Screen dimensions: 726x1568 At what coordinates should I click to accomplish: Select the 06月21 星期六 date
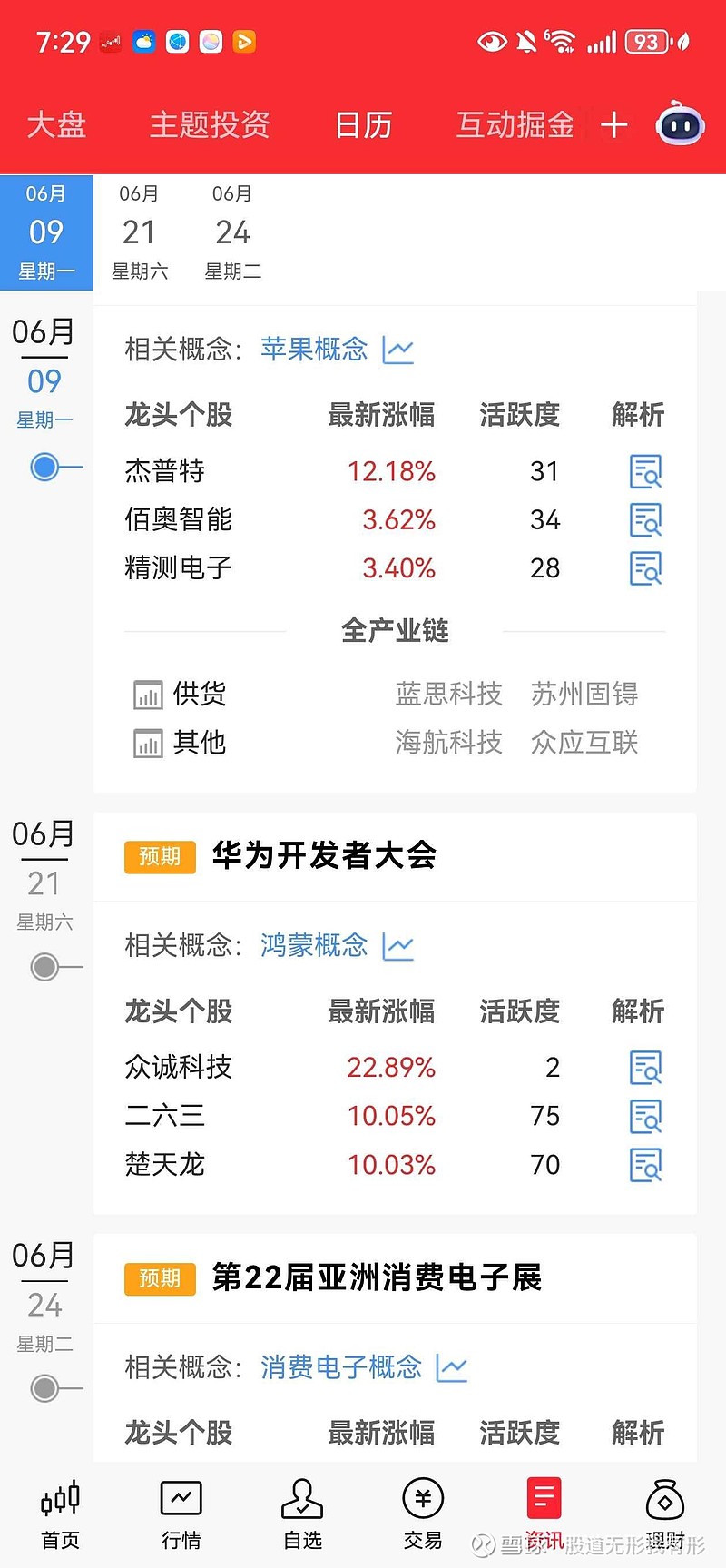(x=140, y=232)
